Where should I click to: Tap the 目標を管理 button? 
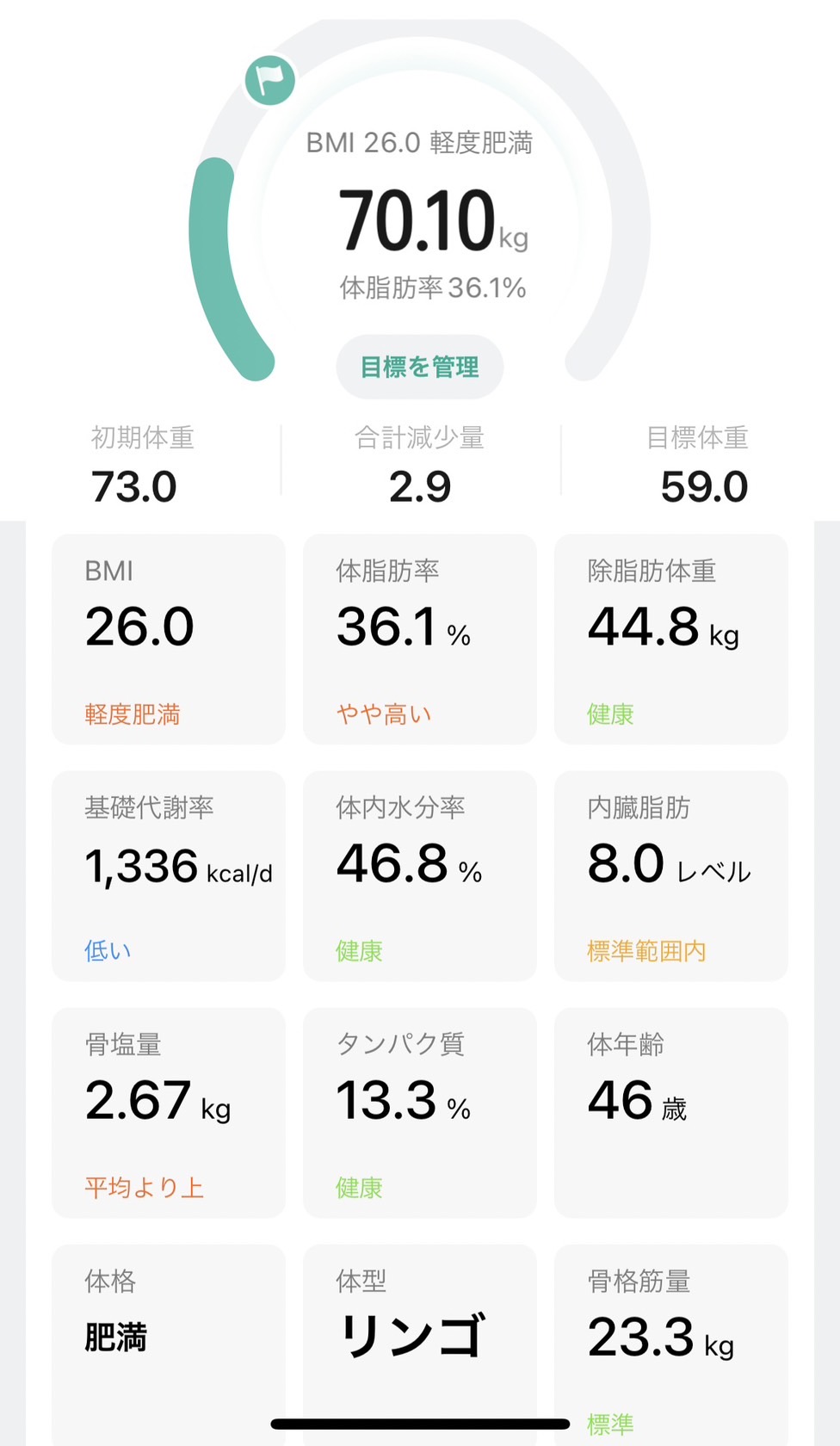(x=419, y=367)
